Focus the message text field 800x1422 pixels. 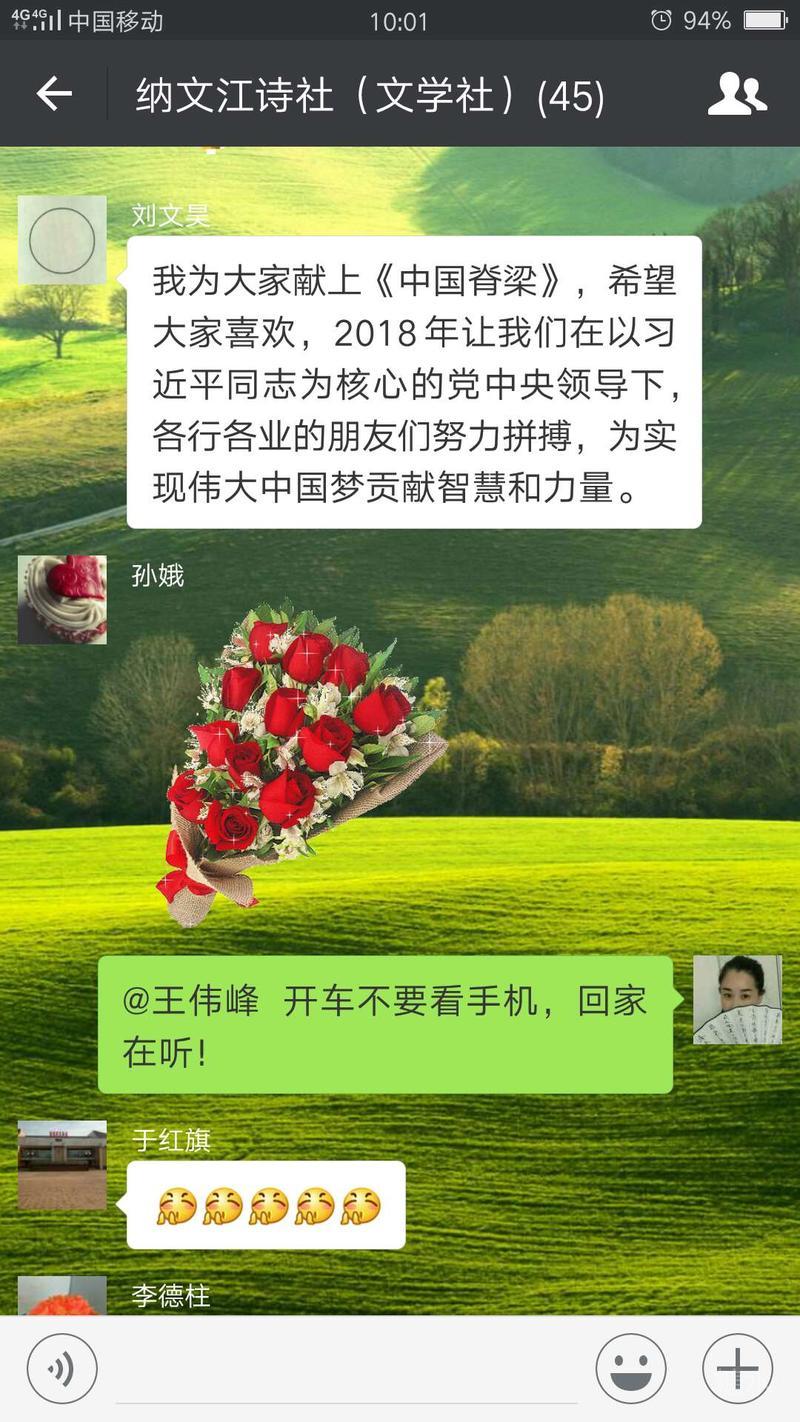[345, 1370]
